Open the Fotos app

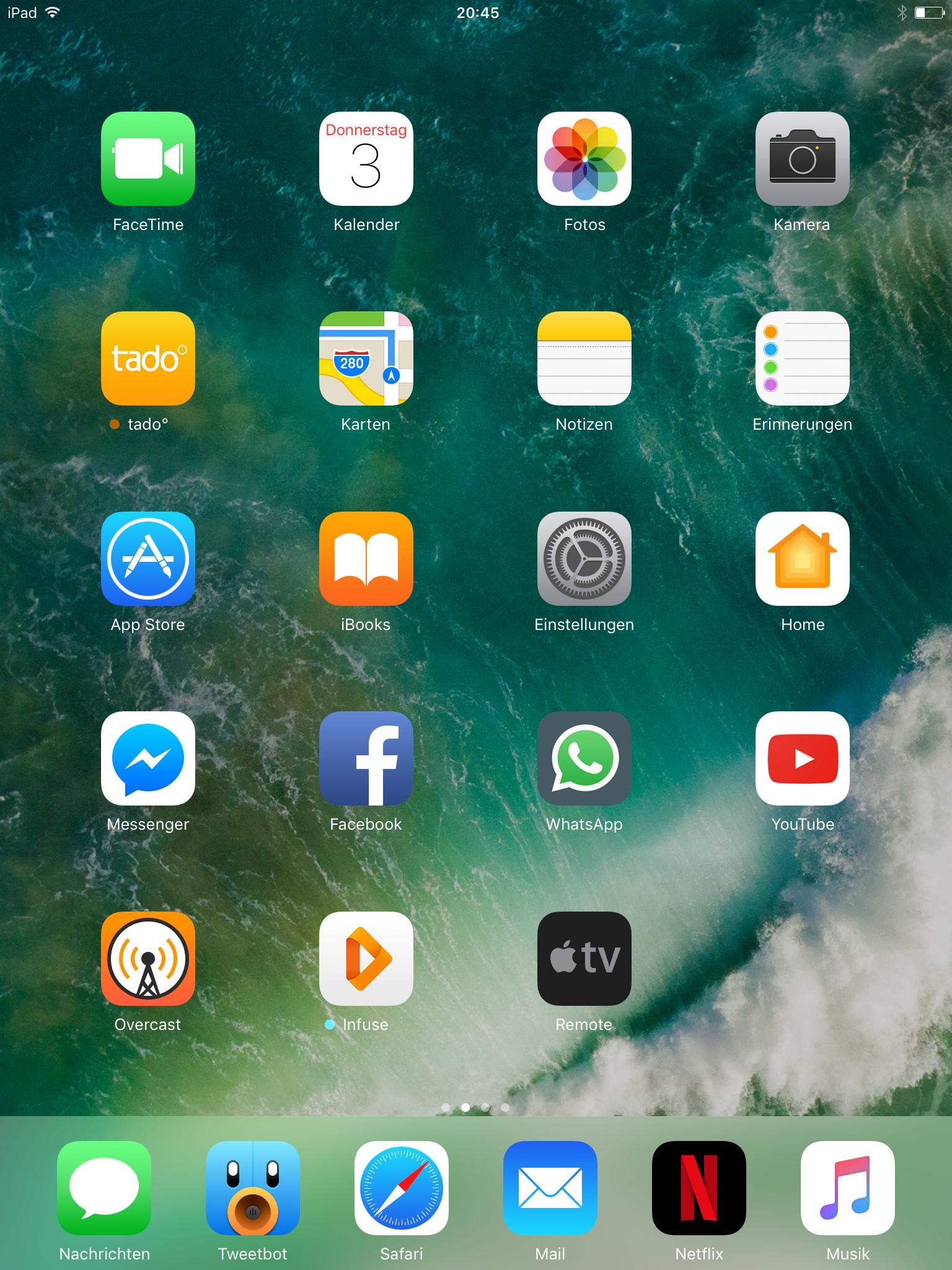click(584, 159)
